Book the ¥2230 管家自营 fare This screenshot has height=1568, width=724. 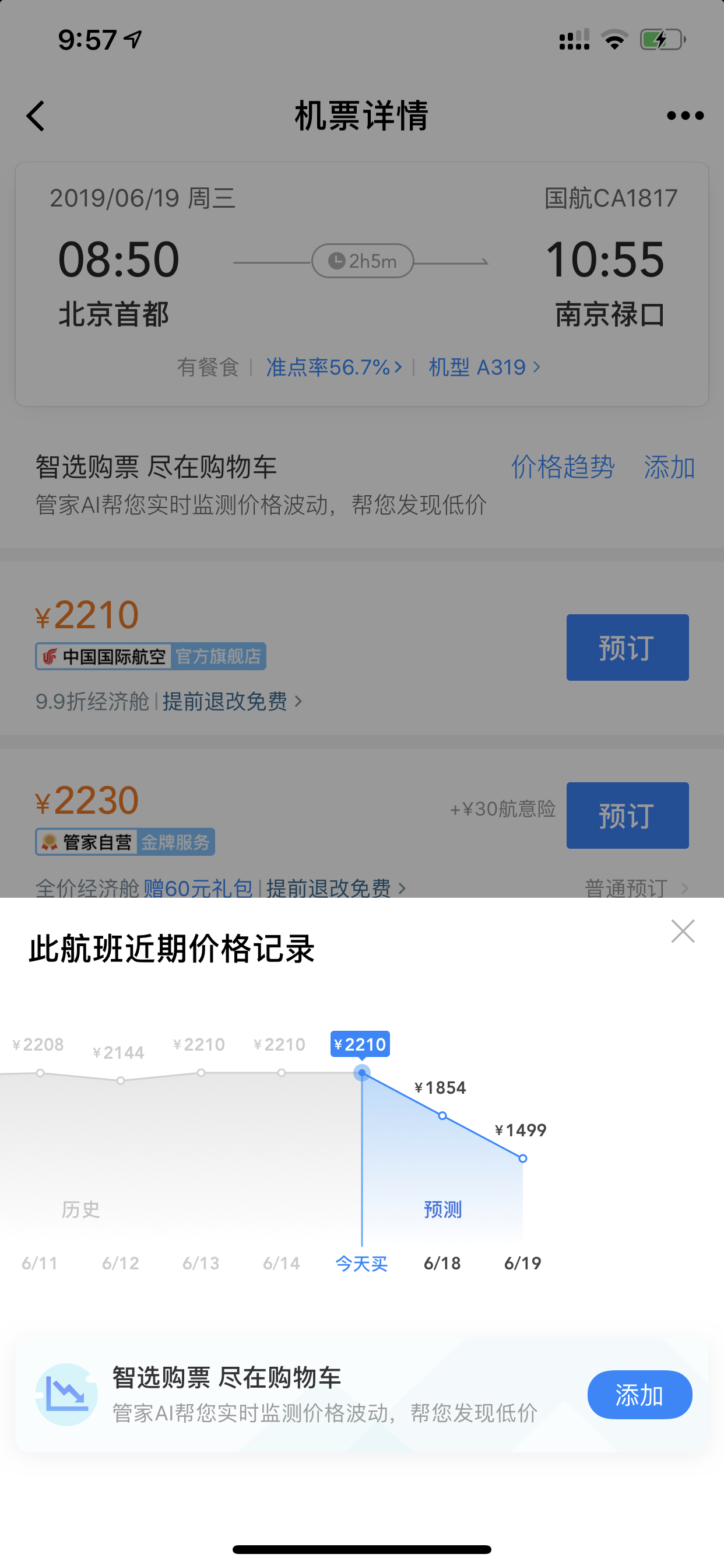point(627,815)
